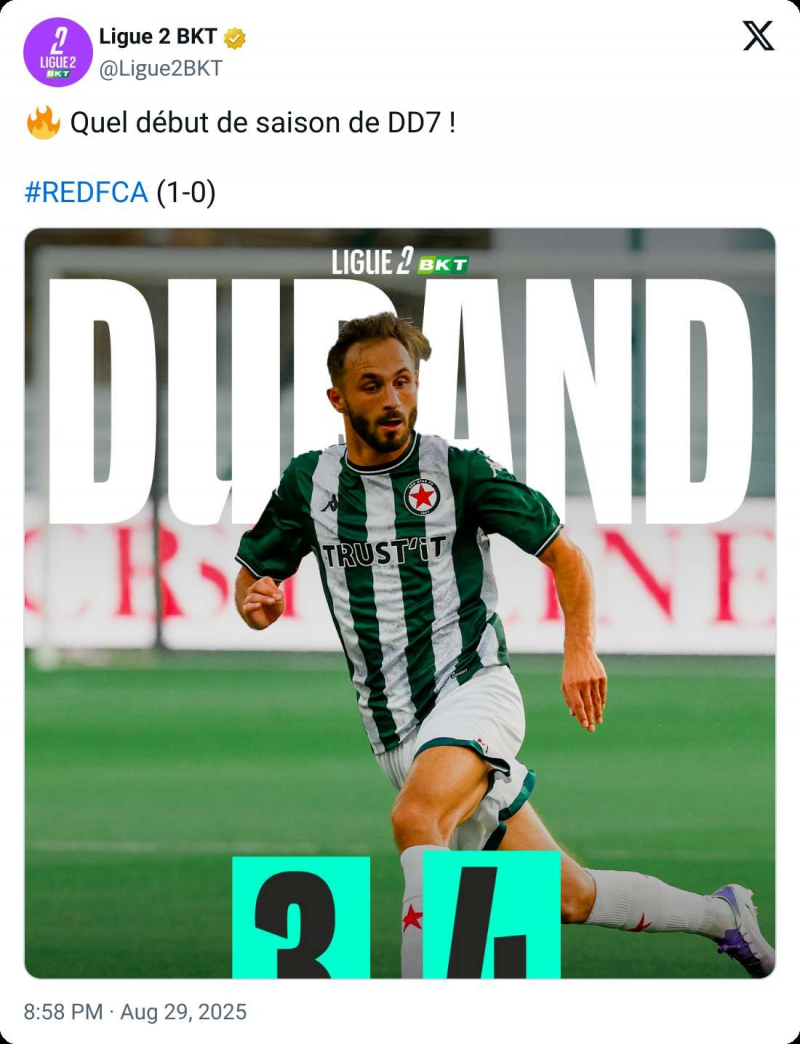Open the Ligue 2 BKT profile picture
The width and height of the screenshot is (800, 1044).
(x=58, y=52)
